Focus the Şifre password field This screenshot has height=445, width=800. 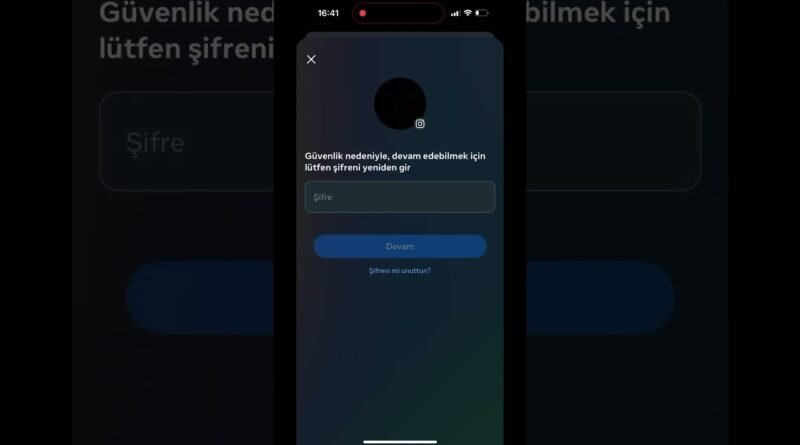click(400, 197)
